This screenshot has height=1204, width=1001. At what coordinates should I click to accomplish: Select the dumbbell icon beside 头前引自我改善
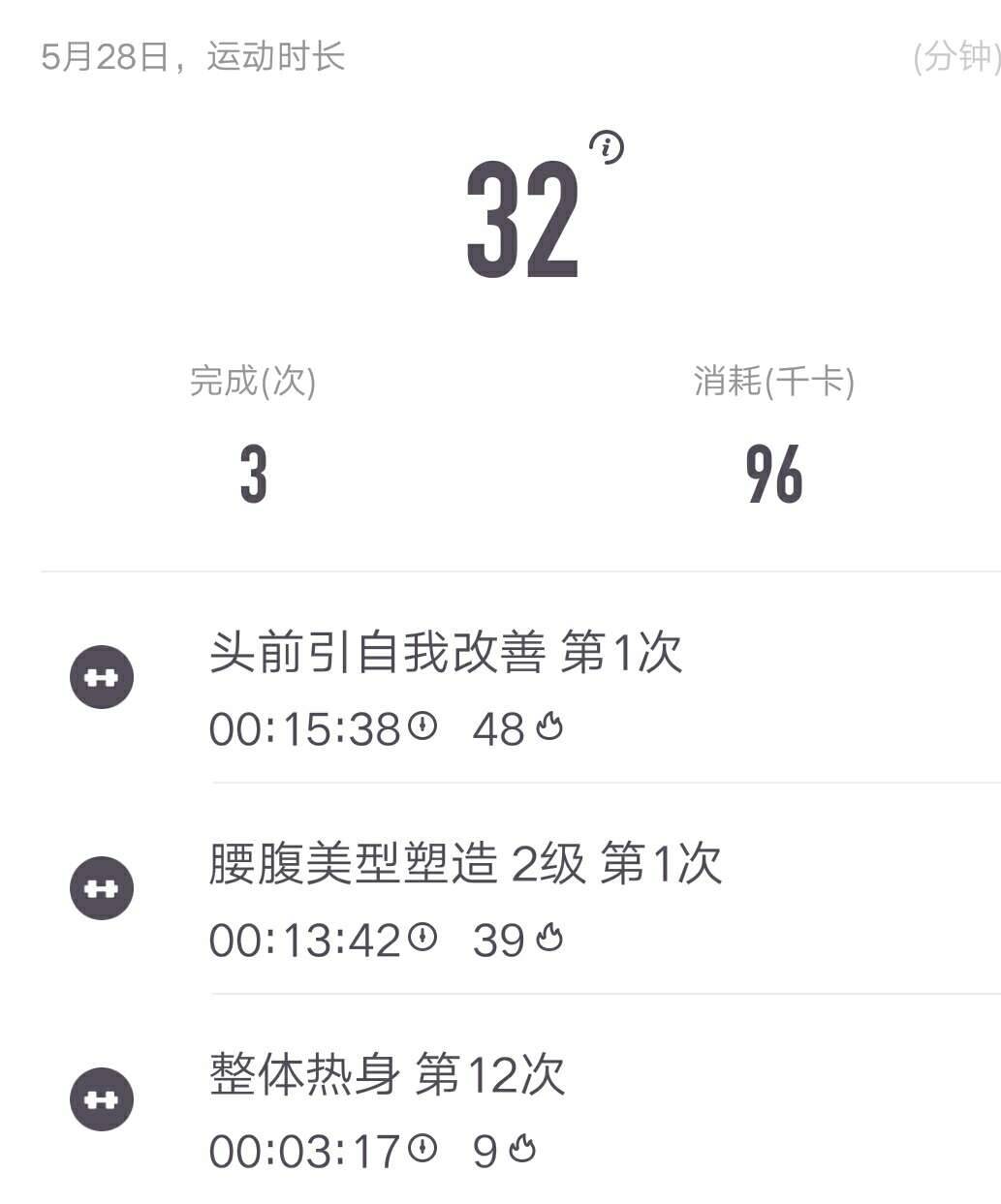[x=101, y=678]
